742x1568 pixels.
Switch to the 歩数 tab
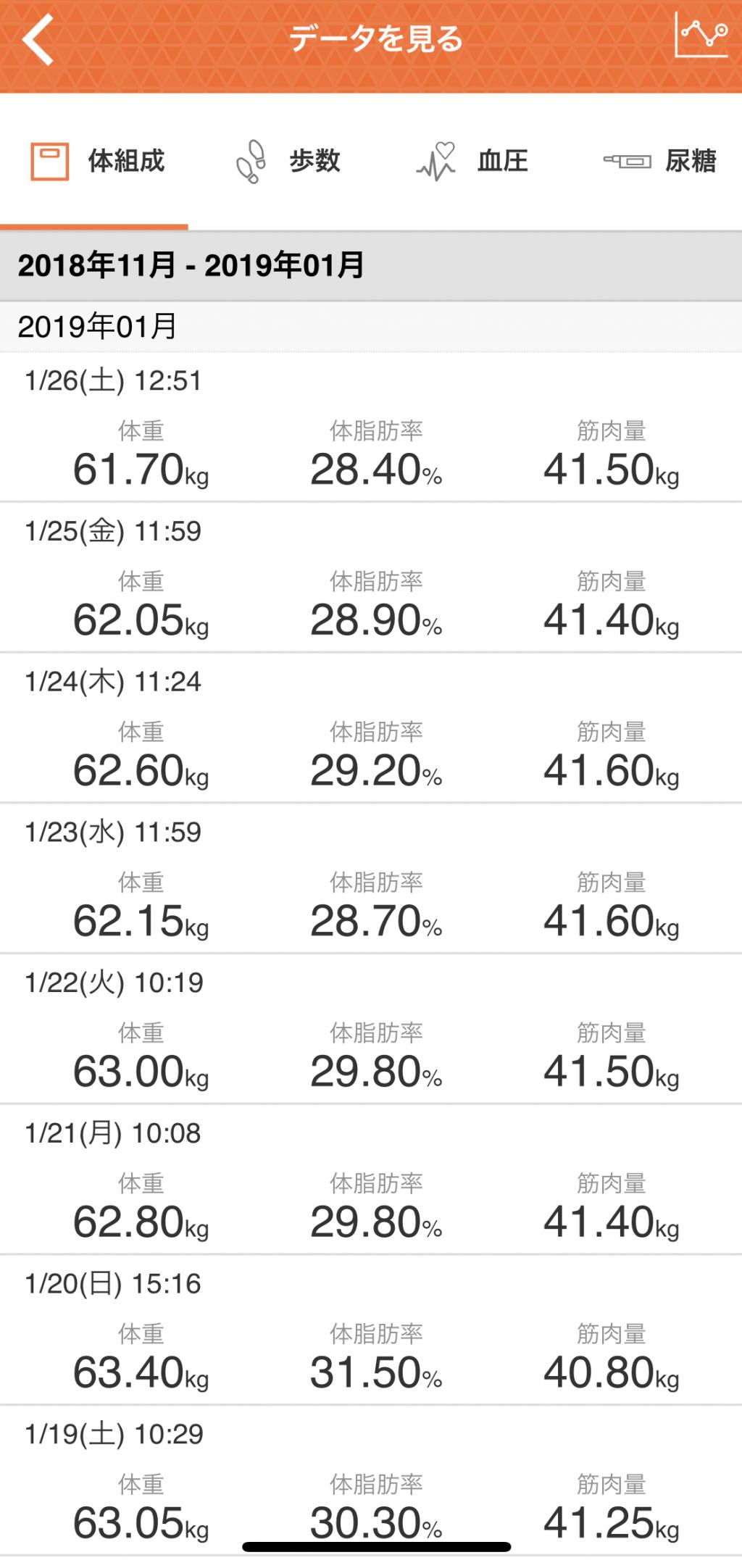(x=288, y=161)
